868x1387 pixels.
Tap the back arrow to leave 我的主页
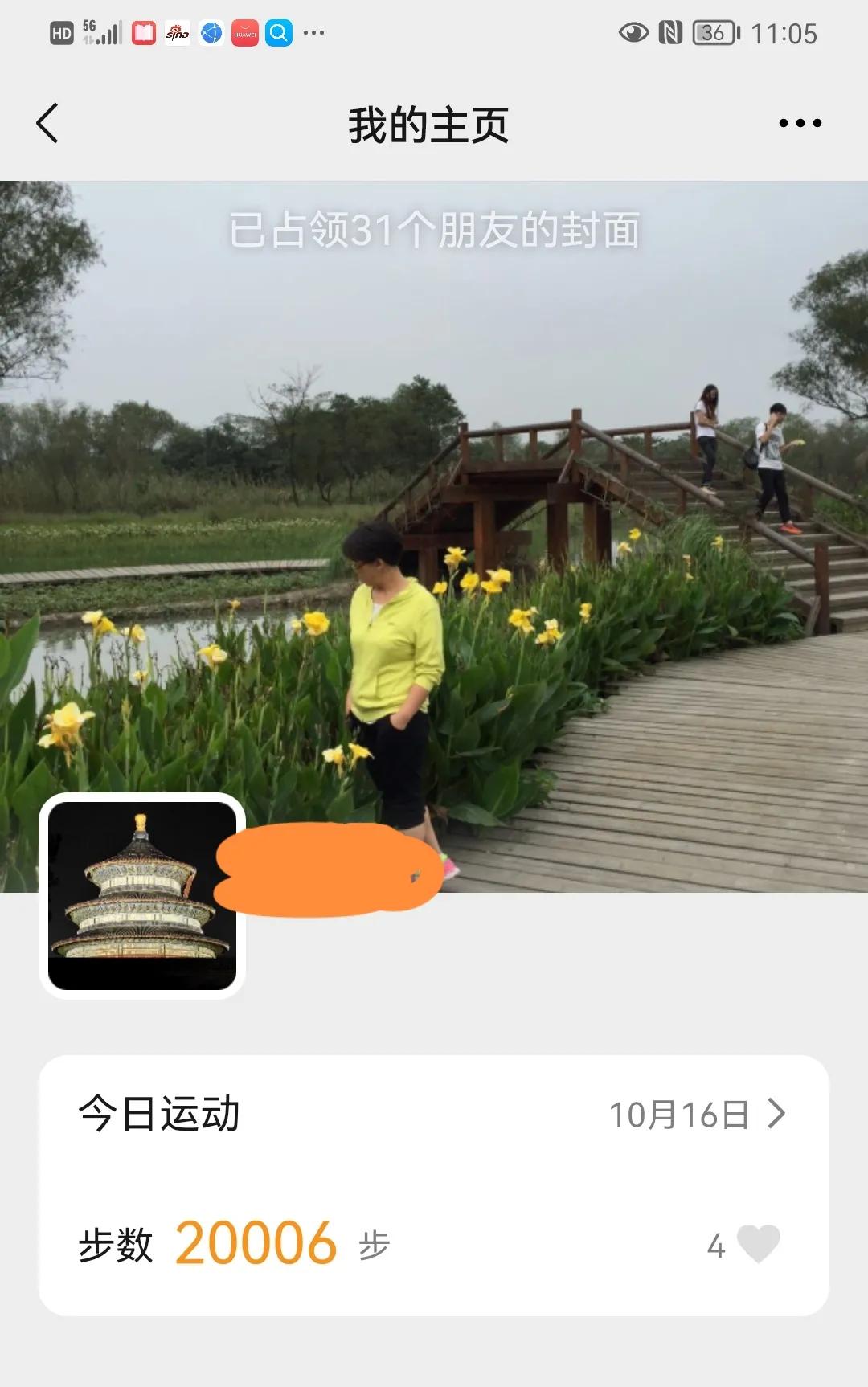pos(48,122)
